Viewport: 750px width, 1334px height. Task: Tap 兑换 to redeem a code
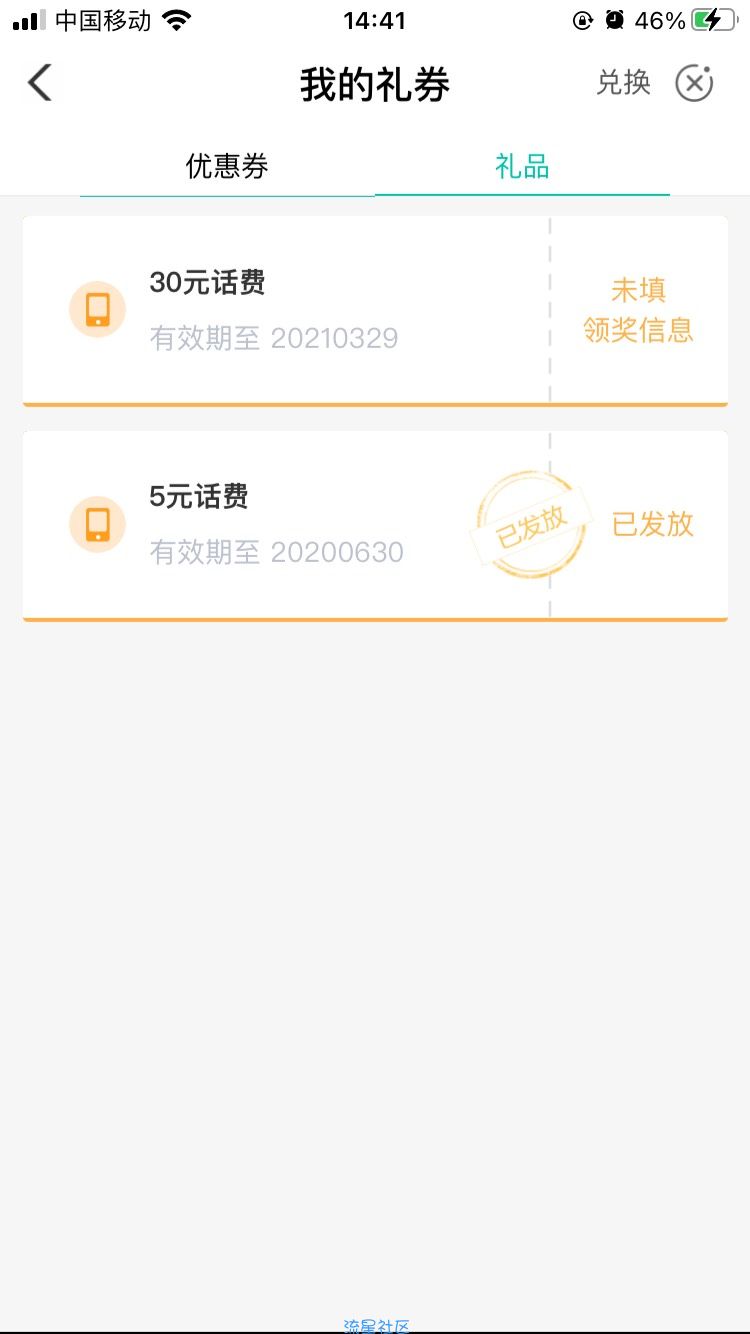[x=623, y=83]
